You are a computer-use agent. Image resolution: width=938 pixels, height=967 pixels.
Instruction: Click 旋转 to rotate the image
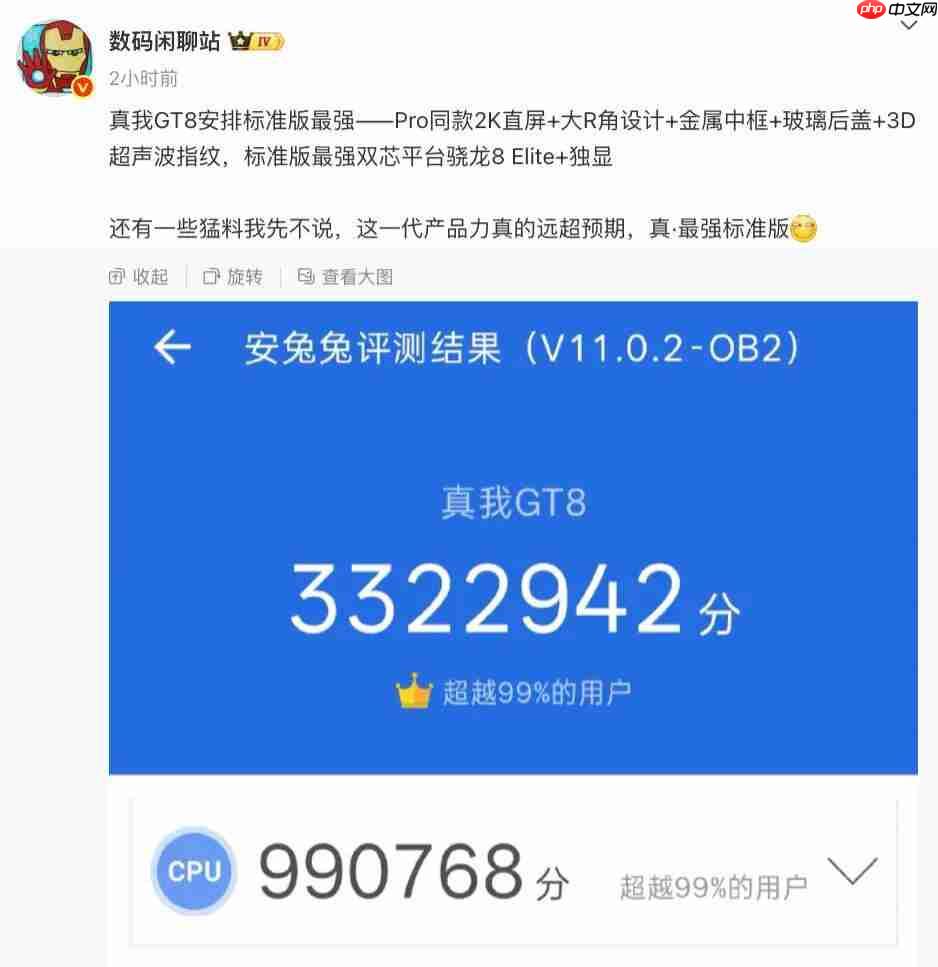(x=243, y=277)
